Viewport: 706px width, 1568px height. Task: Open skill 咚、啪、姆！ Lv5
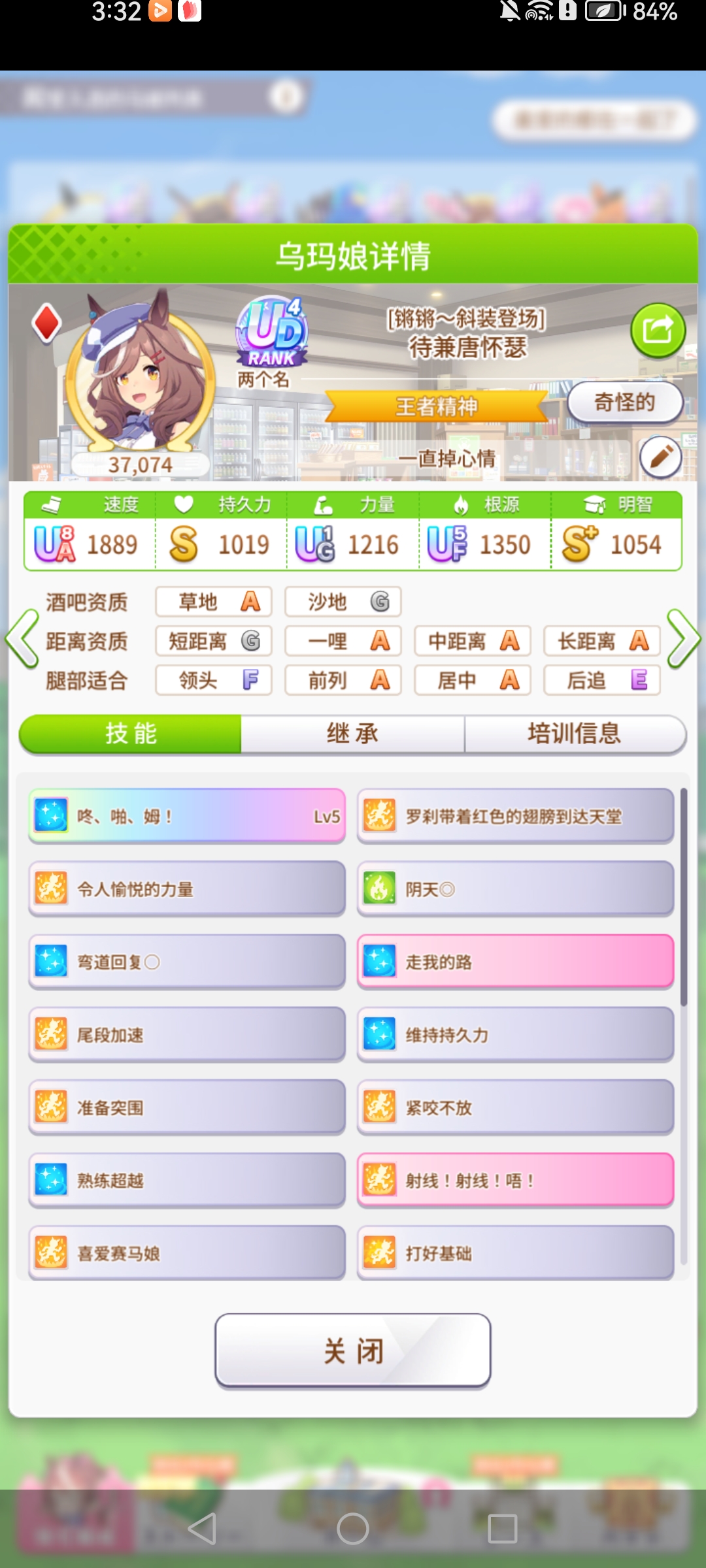[187, 816]
